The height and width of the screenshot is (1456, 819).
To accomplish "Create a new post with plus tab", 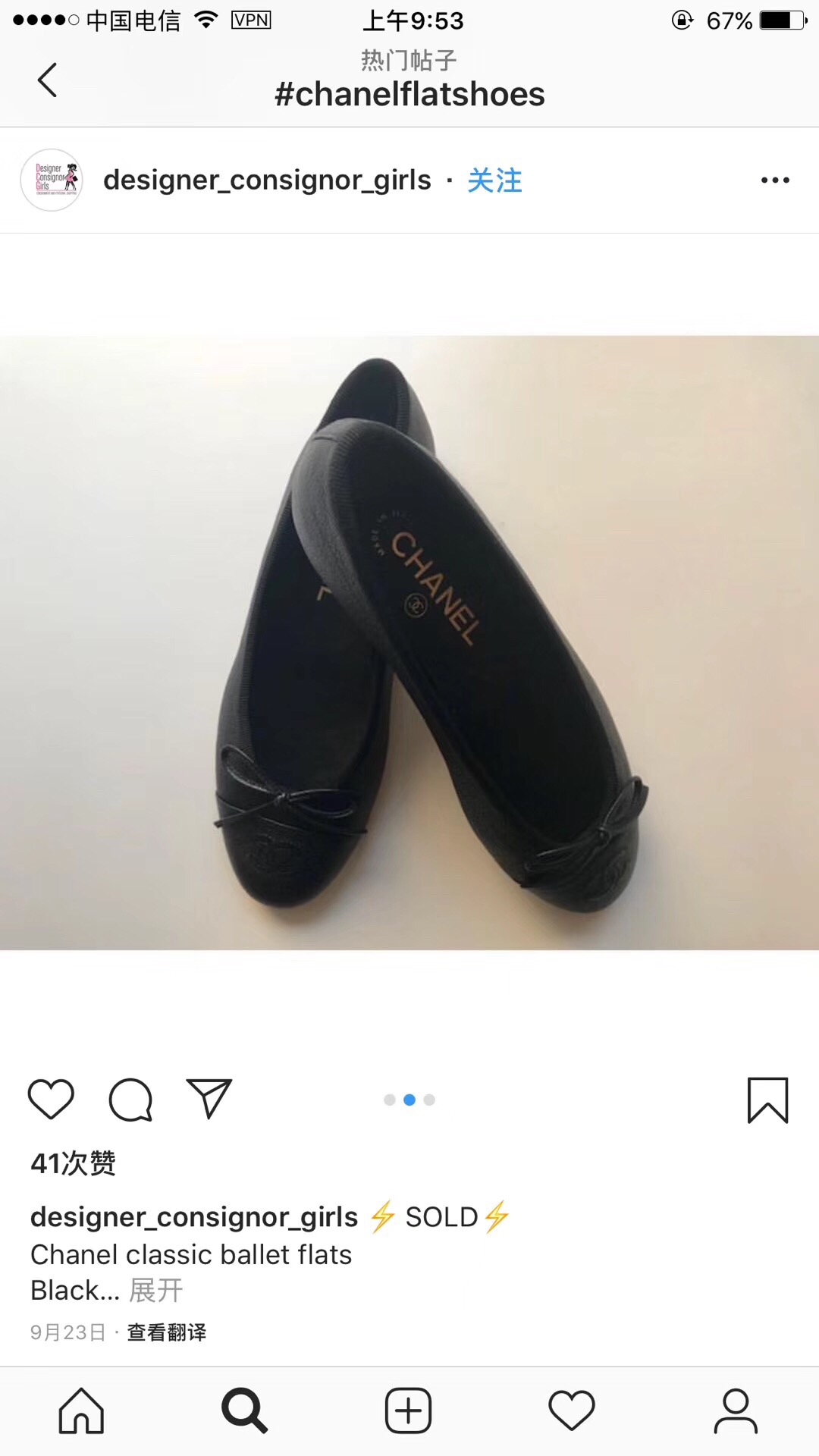I will (x=409, y=1411).
